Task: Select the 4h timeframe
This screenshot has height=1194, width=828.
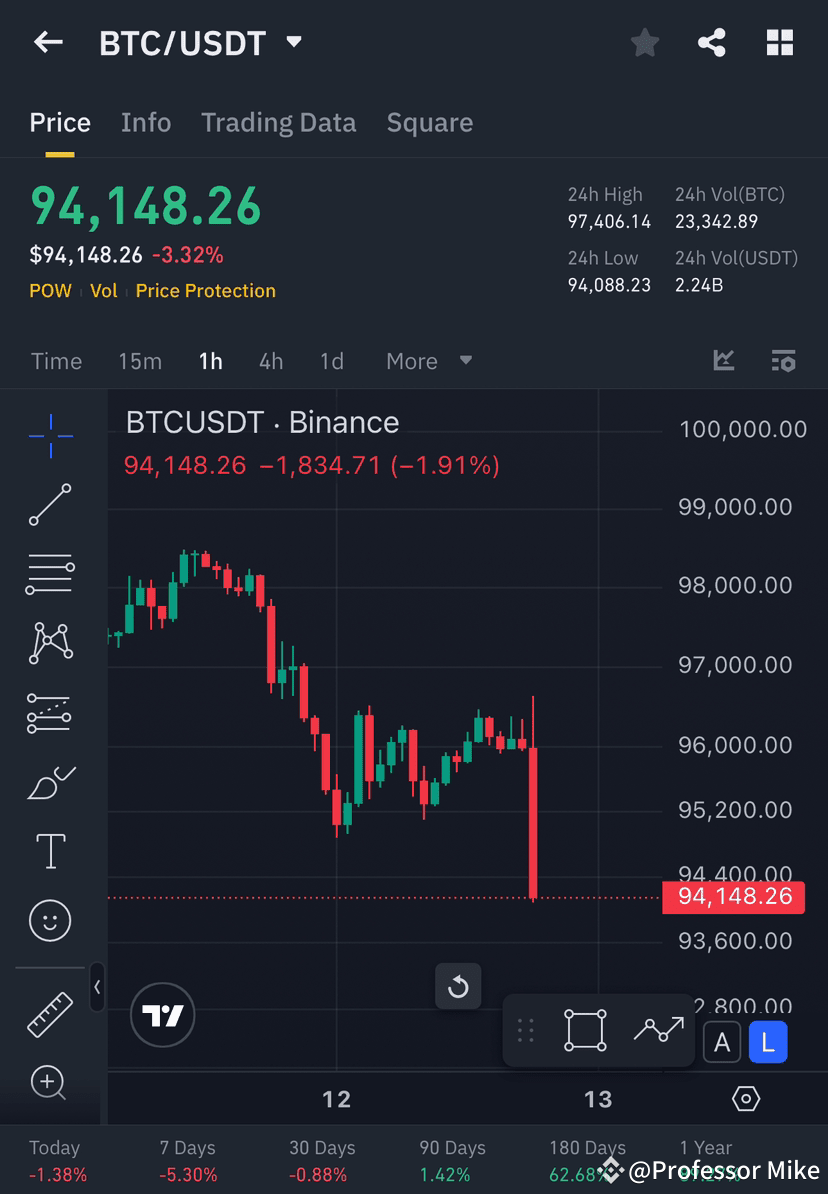Action: click(270, 361)
